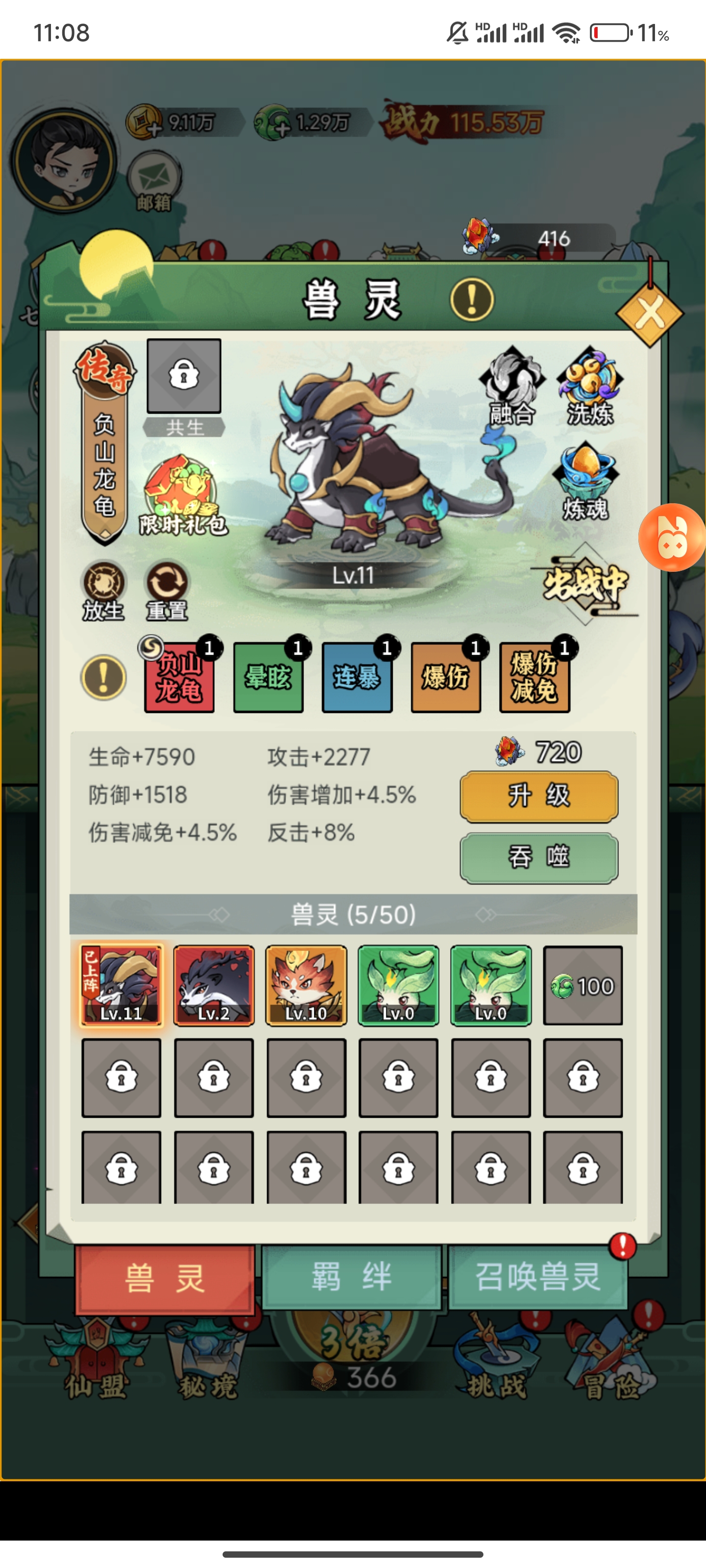View the 晕眩 skill details

(268, 677)
